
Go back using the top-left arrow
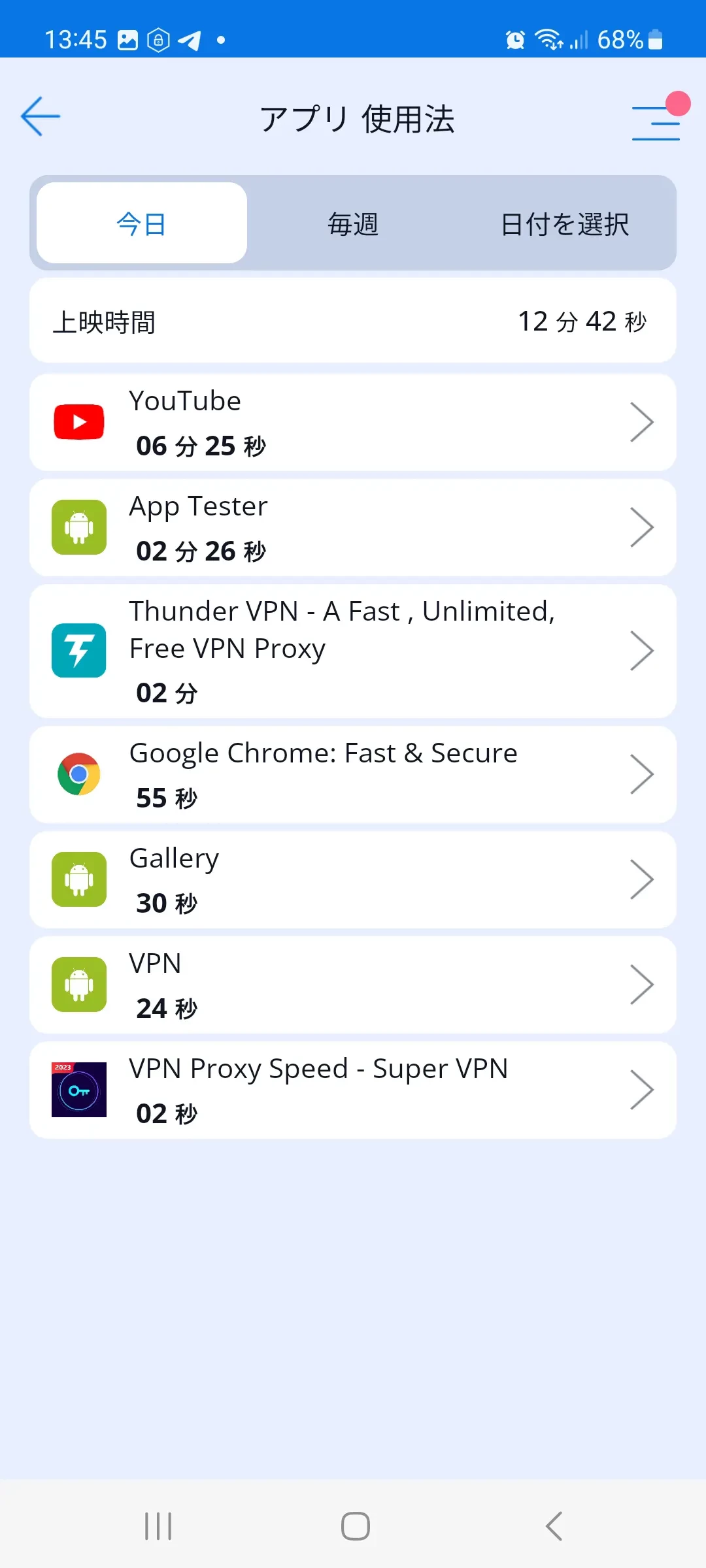(x=41, y=116)
